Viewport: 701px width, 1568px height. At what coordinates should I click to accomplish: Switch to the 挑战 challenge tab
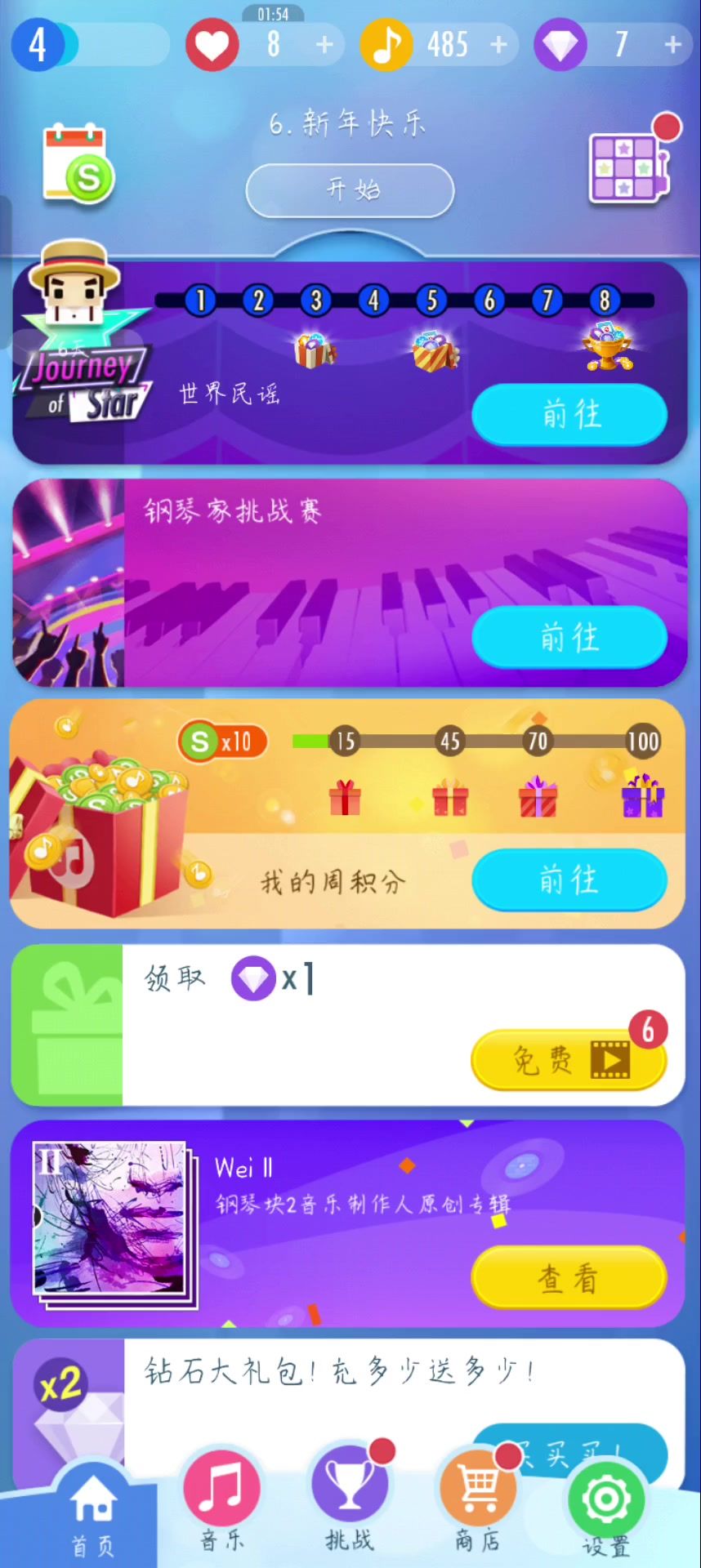350,1503
